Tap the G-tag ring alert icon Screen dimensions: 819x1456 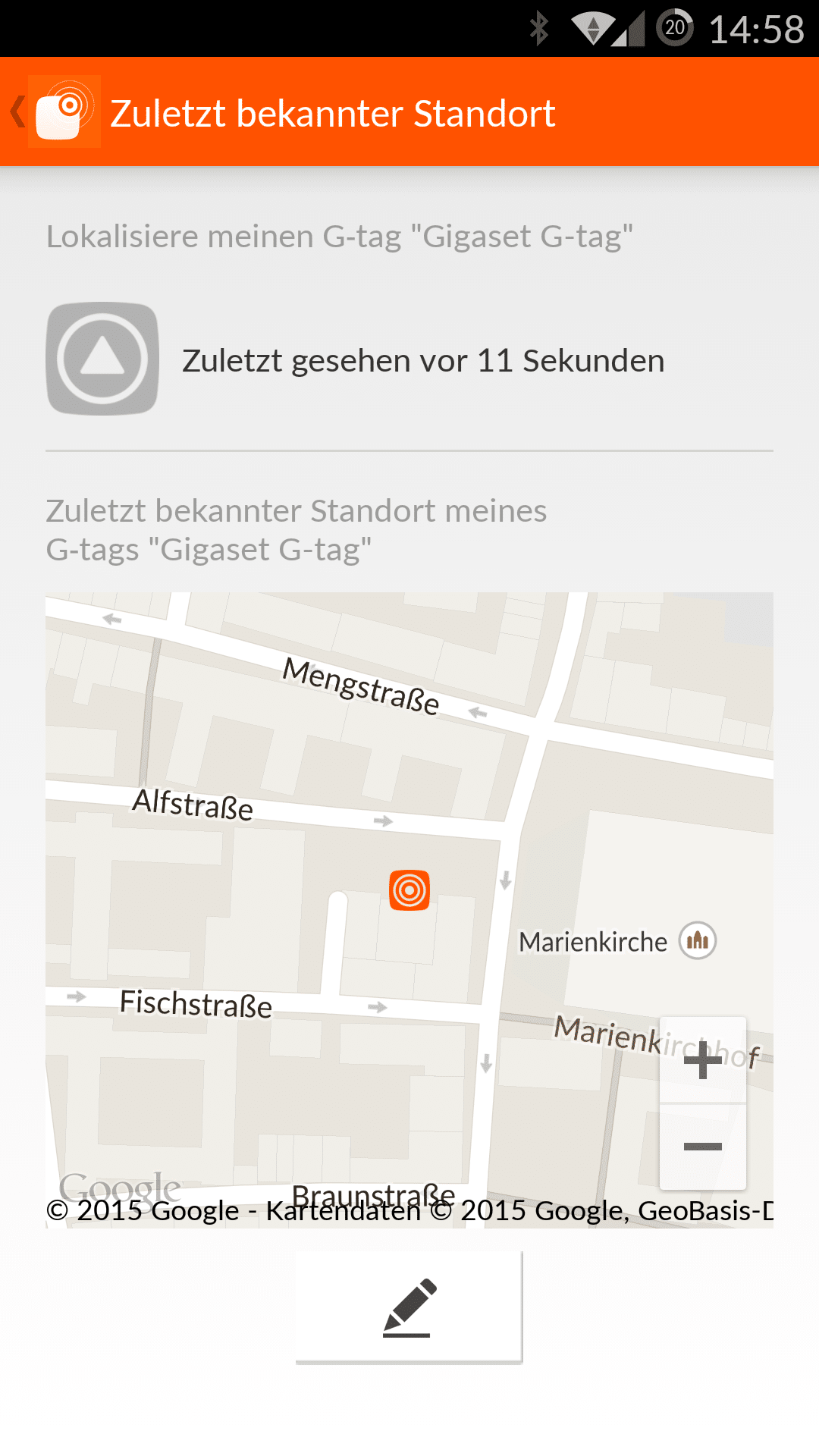click(x=102, y=359)
